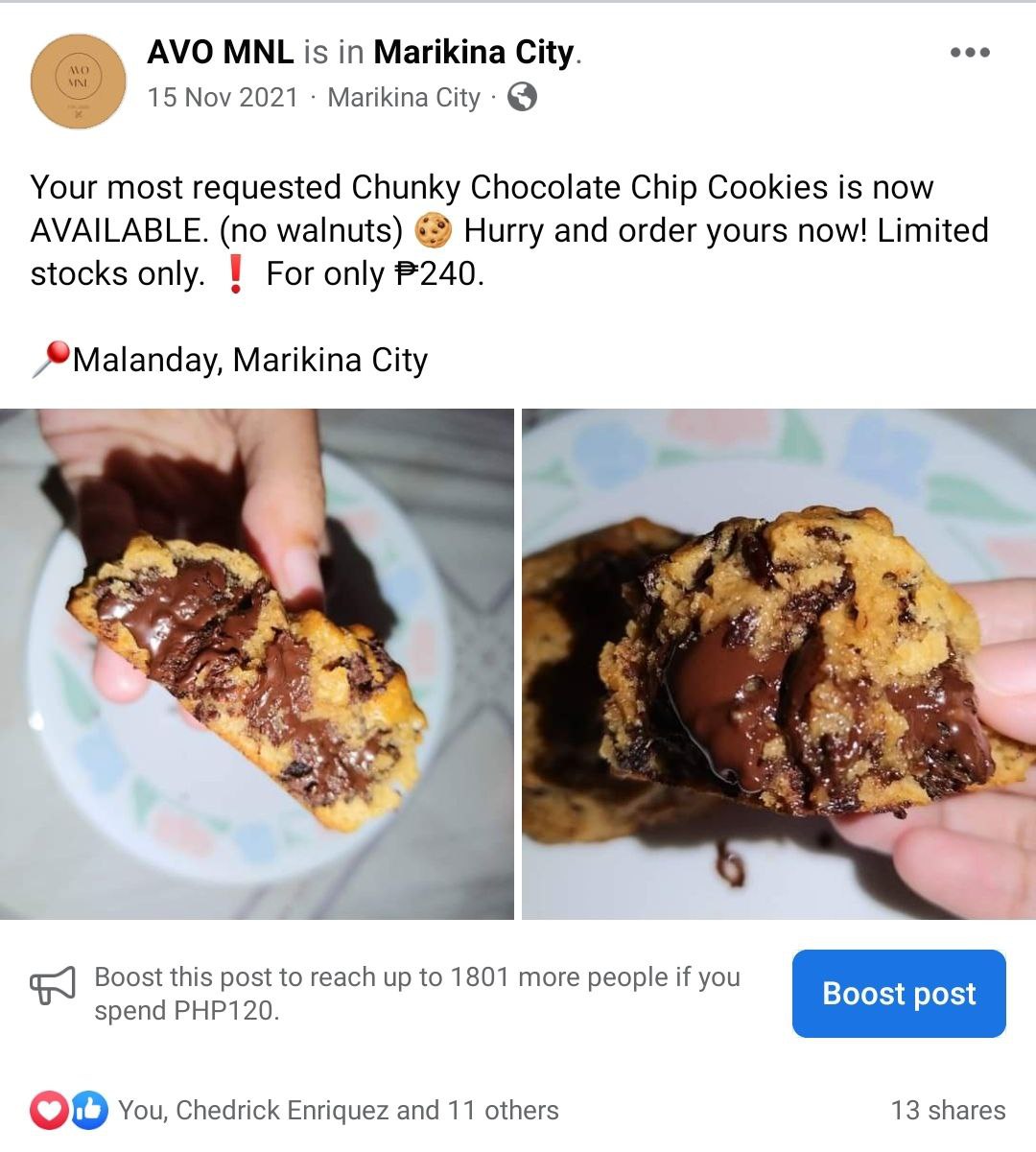1036x1152 pixels.
Task: View the 13 shares
Action: [948, 1110]
